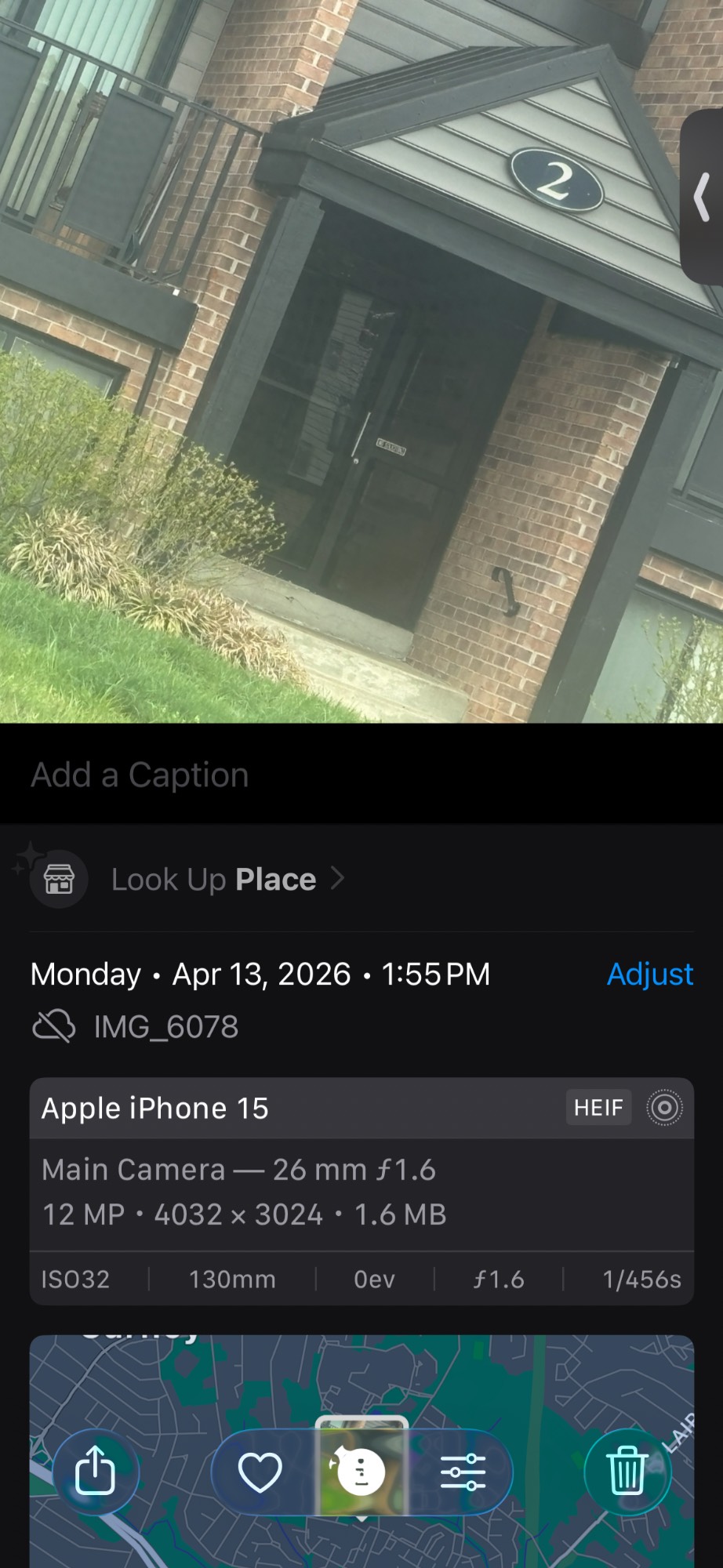Open Look Up Place
The image size is (723, 1568).
click(213, 880)
